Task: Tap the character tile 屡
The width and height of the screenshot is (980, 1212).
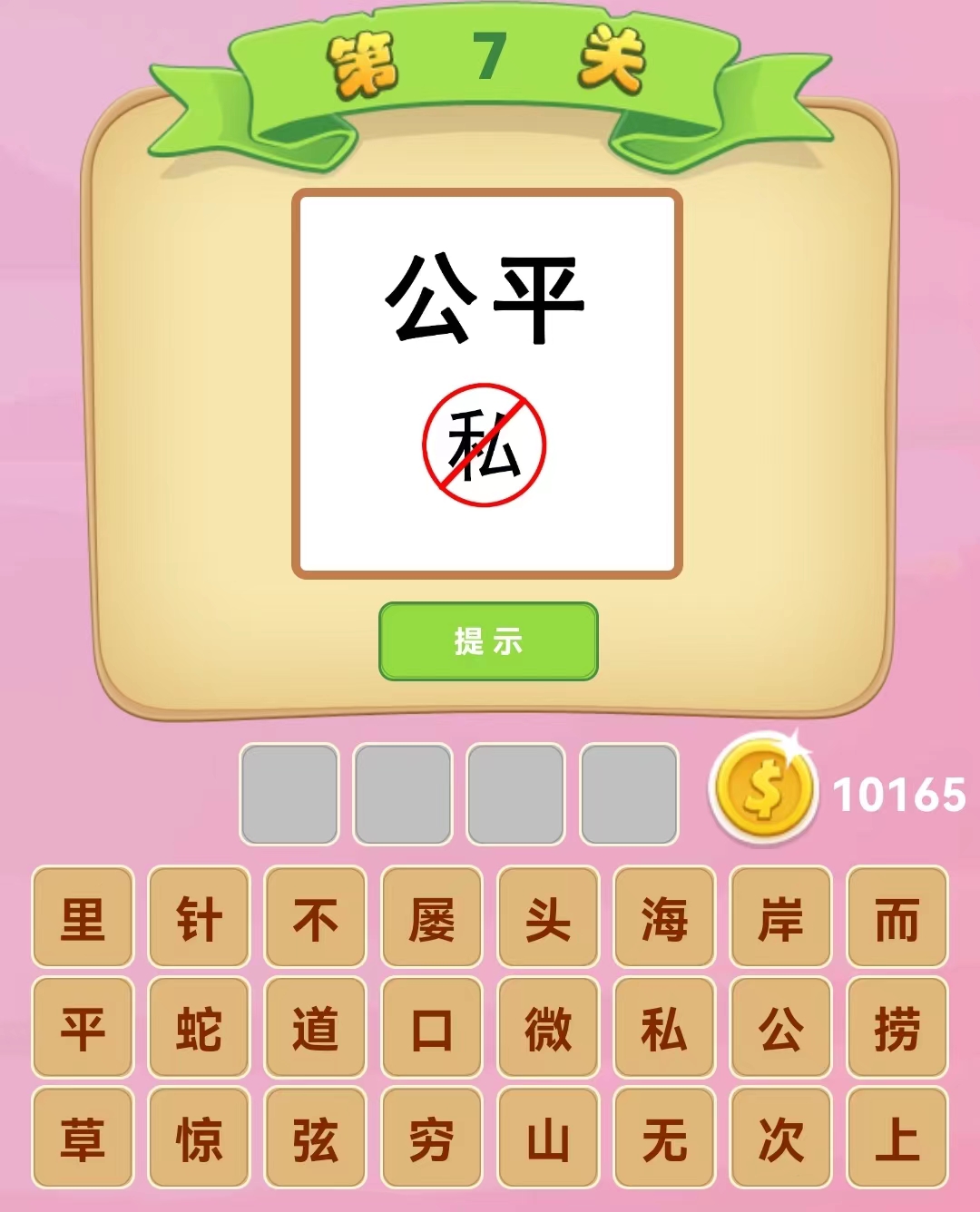Action: pyautogui.click(x=431, y=918)
